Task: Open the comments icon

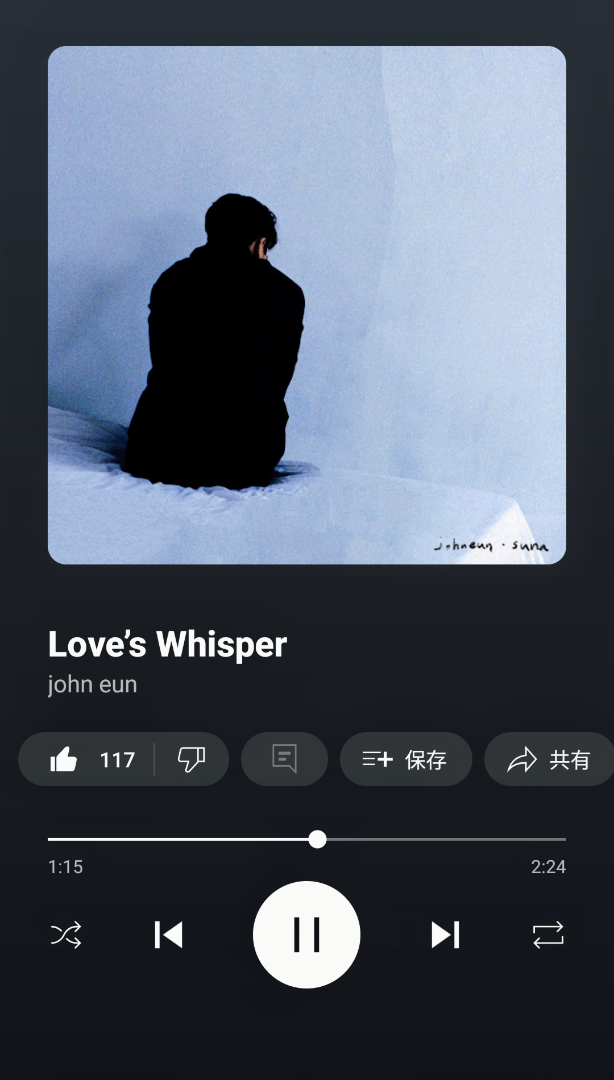Action: coord(284,759)
